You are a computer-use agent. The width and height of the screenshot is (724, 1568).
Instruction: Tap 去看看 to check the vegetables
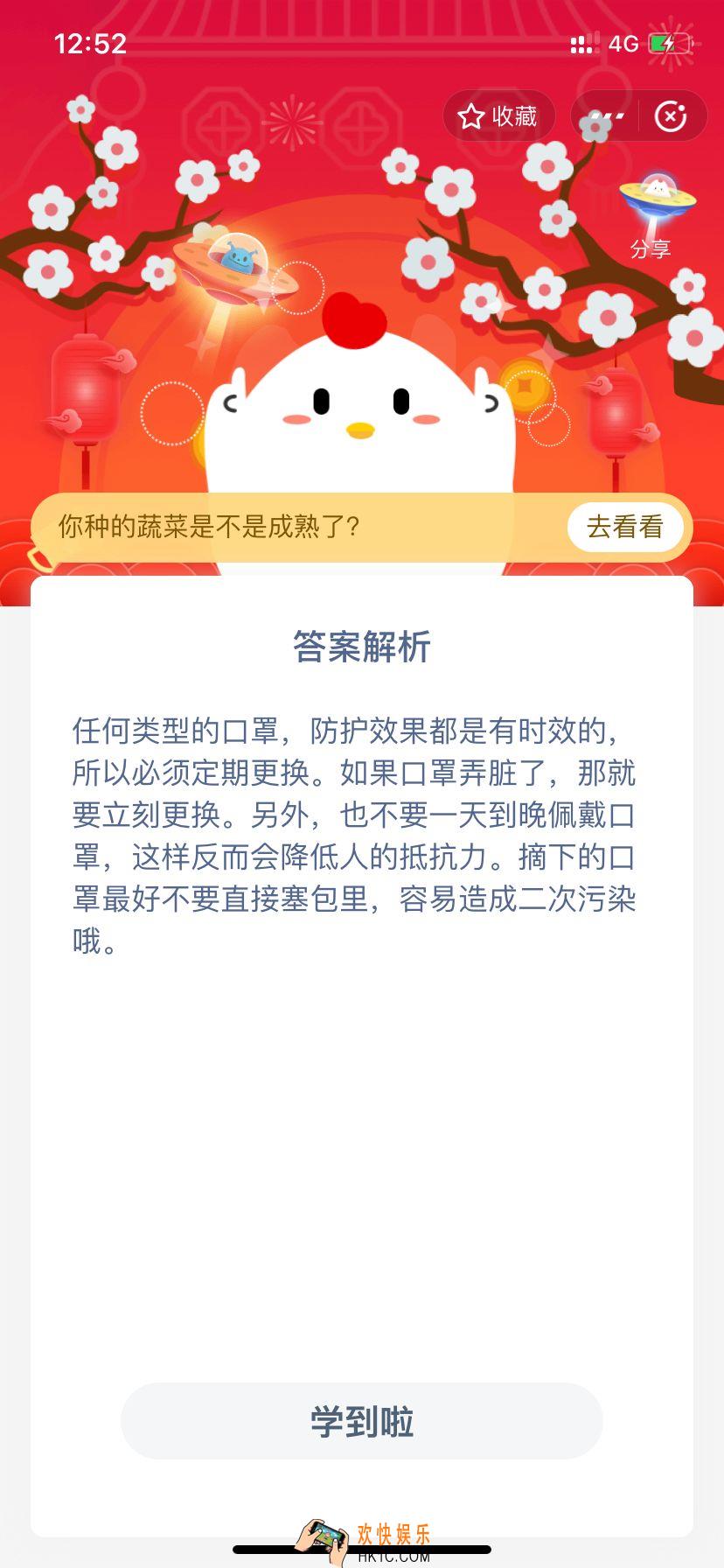click(624, 527)
